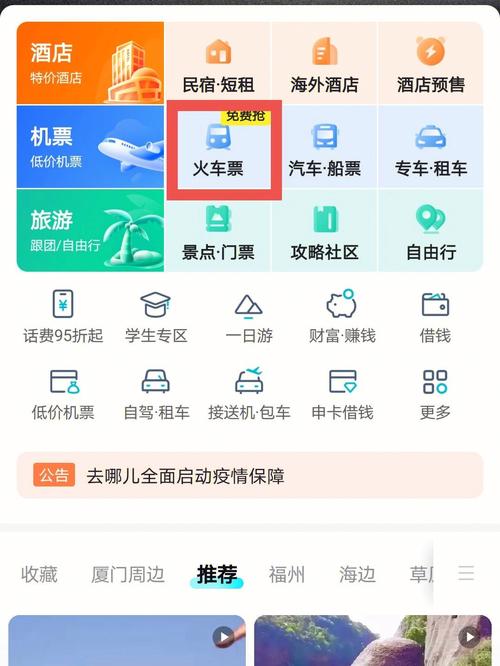Open 学生专区 student zone
Screen dimensions: 500x666
(156, 316)
